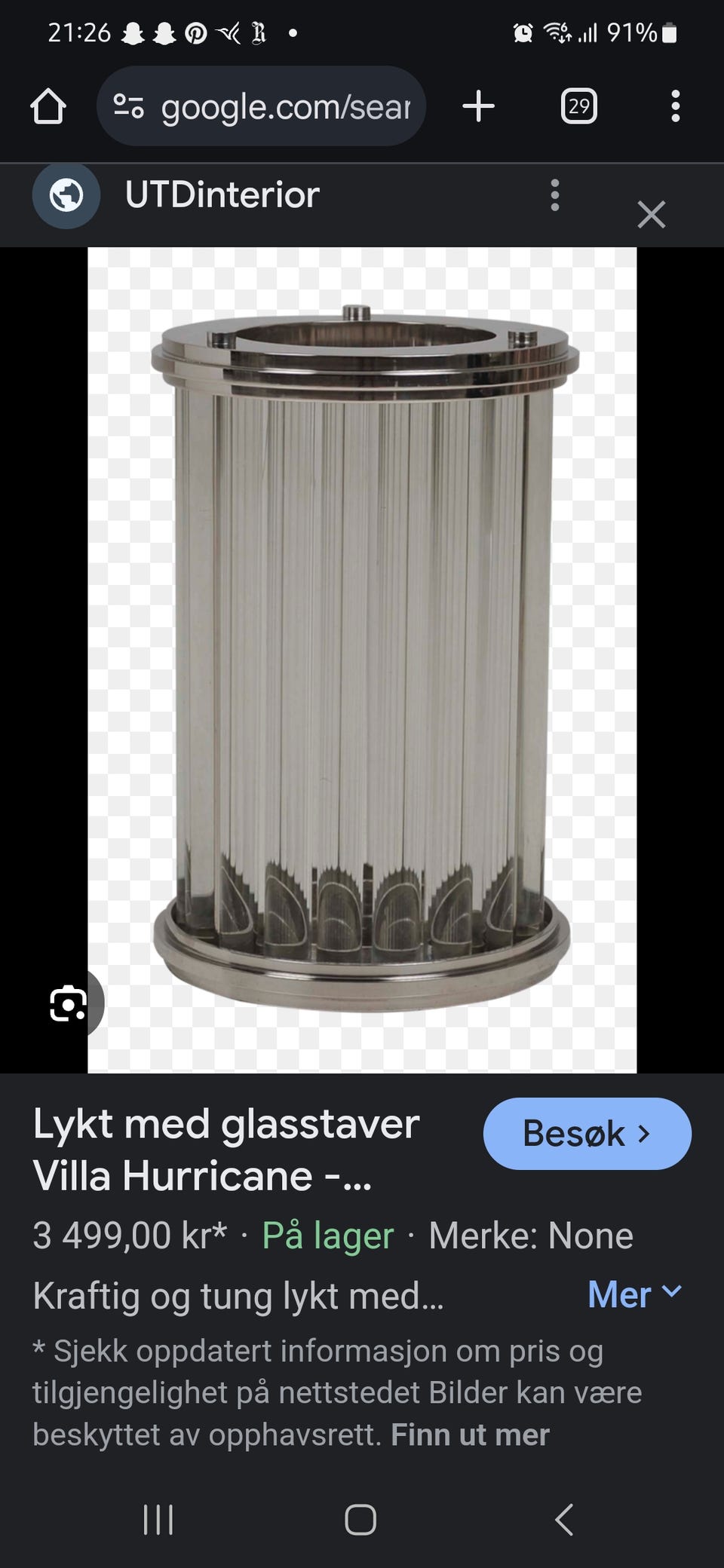Open Google Lens camera search on the image
The height and width of the screenshot is (1568, 724).
pyautogui.click(x=69, y=1003)
